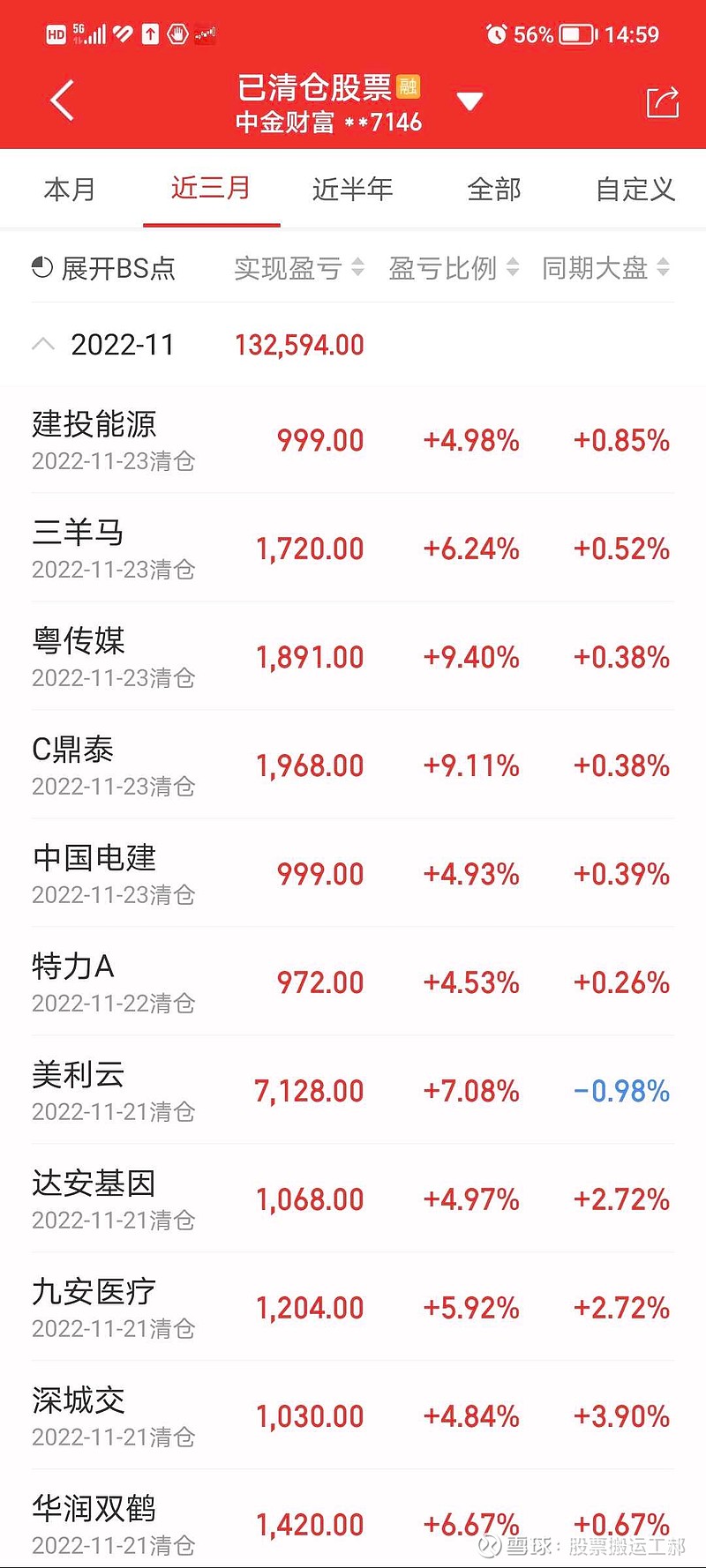Open the account dropdown triangle
Screen dimensions: 706x1568
[469, 101]
